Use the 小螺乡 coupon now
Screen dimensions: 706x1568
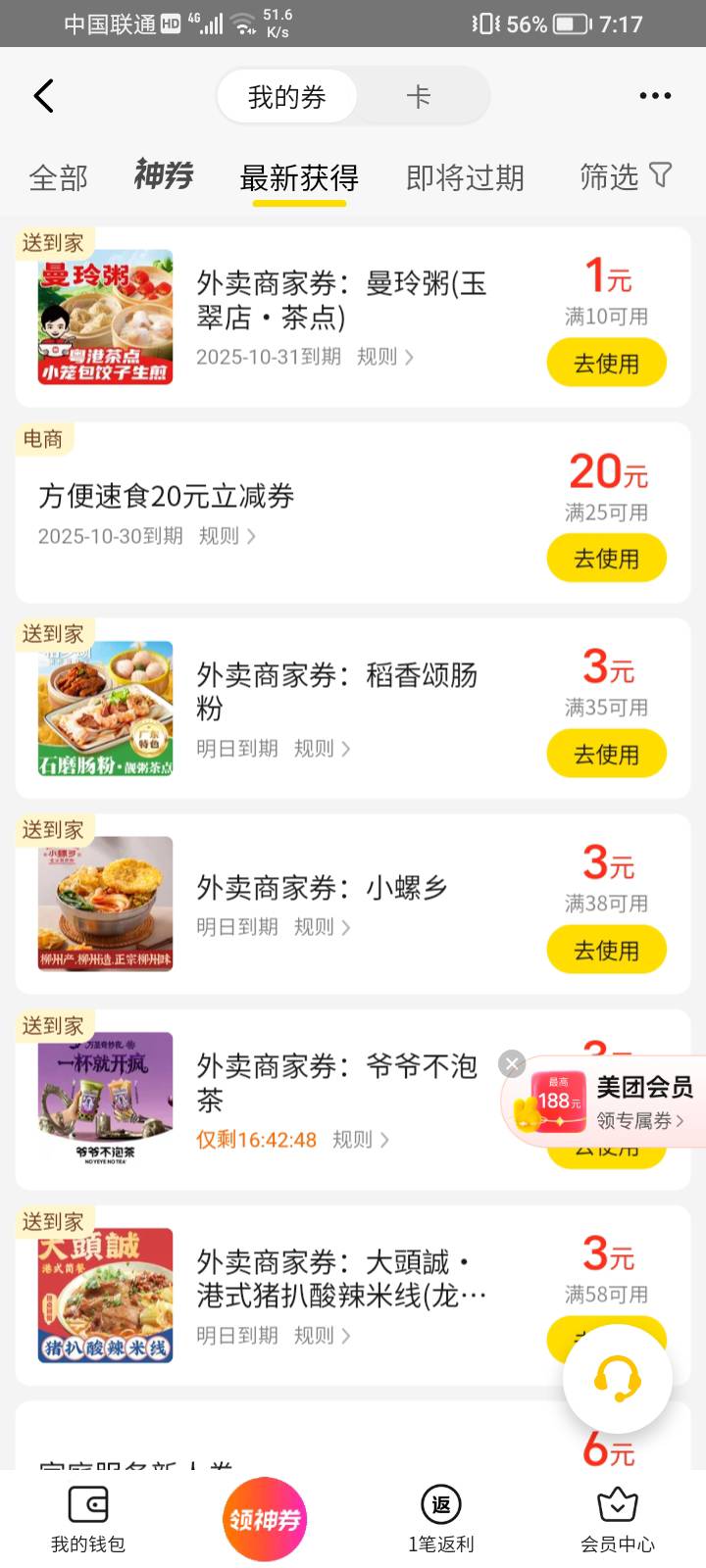coord(606,951)
